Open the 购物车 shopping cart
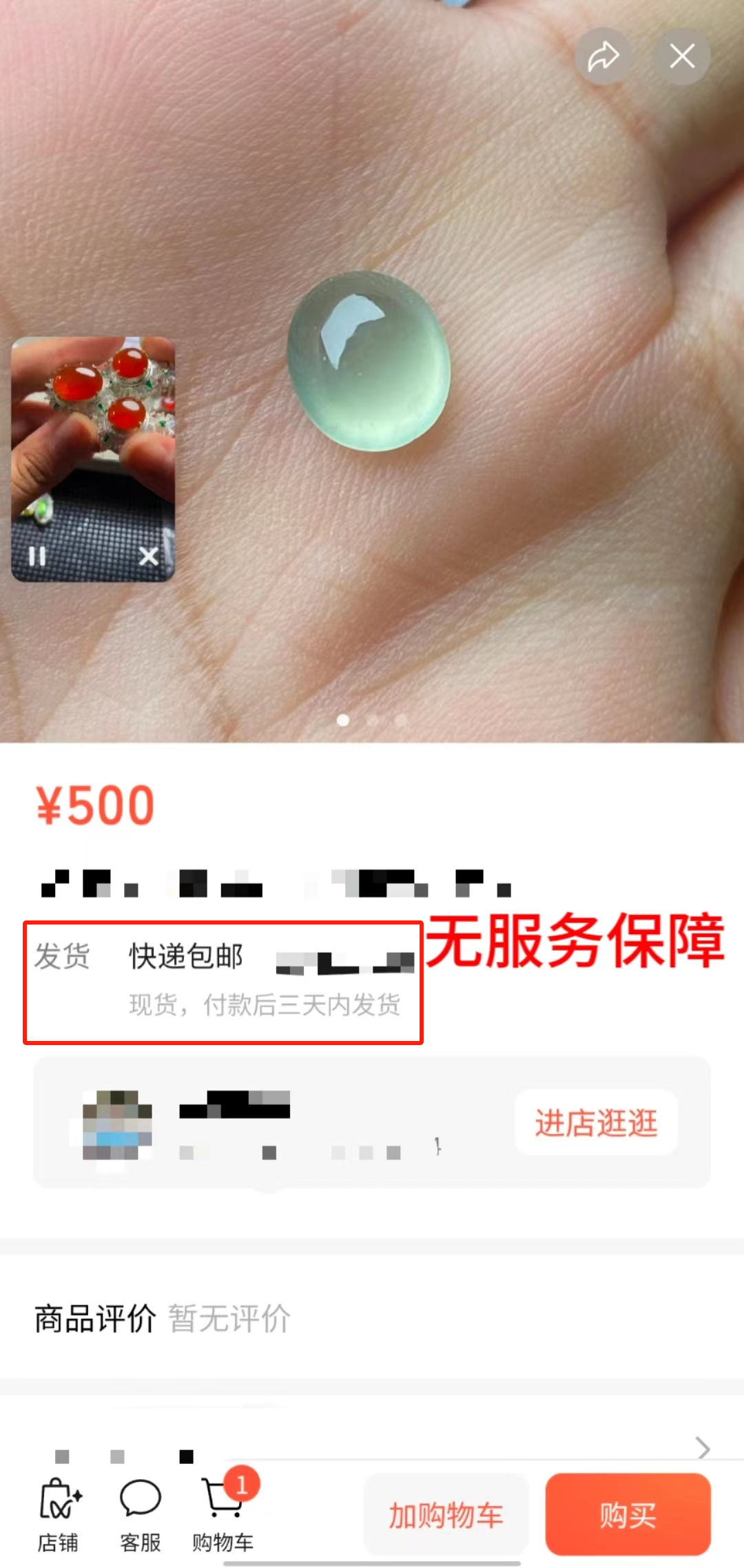 [223, 1514]
